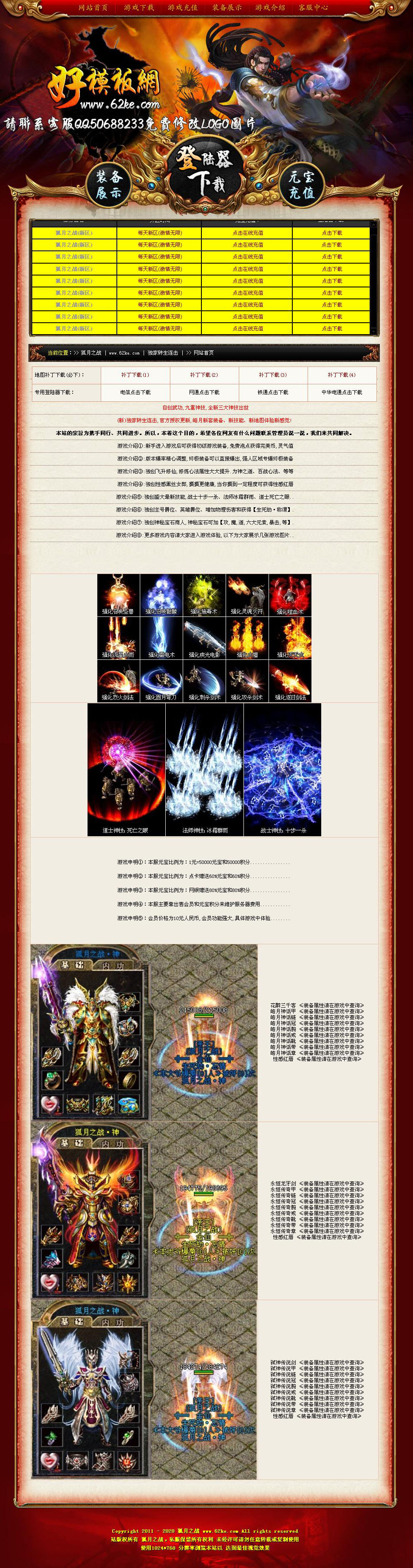Screen dimensions: 413x1568
Task: Open 独家转生连击 in the breadcrumb bar
Action: click(x=163, y=352)
